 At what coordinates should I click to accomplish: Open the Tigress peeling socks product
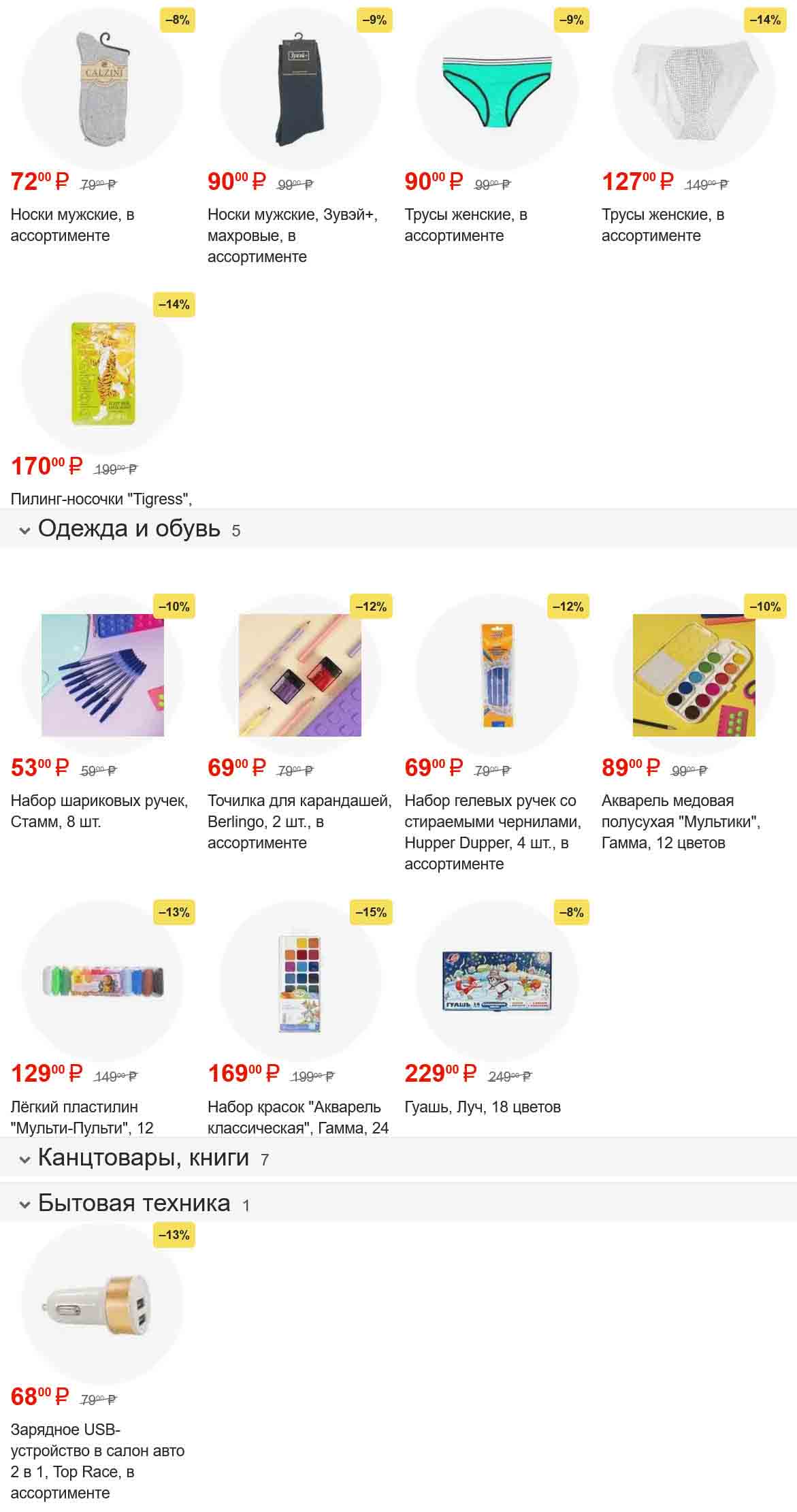click(x=102, y=373)
